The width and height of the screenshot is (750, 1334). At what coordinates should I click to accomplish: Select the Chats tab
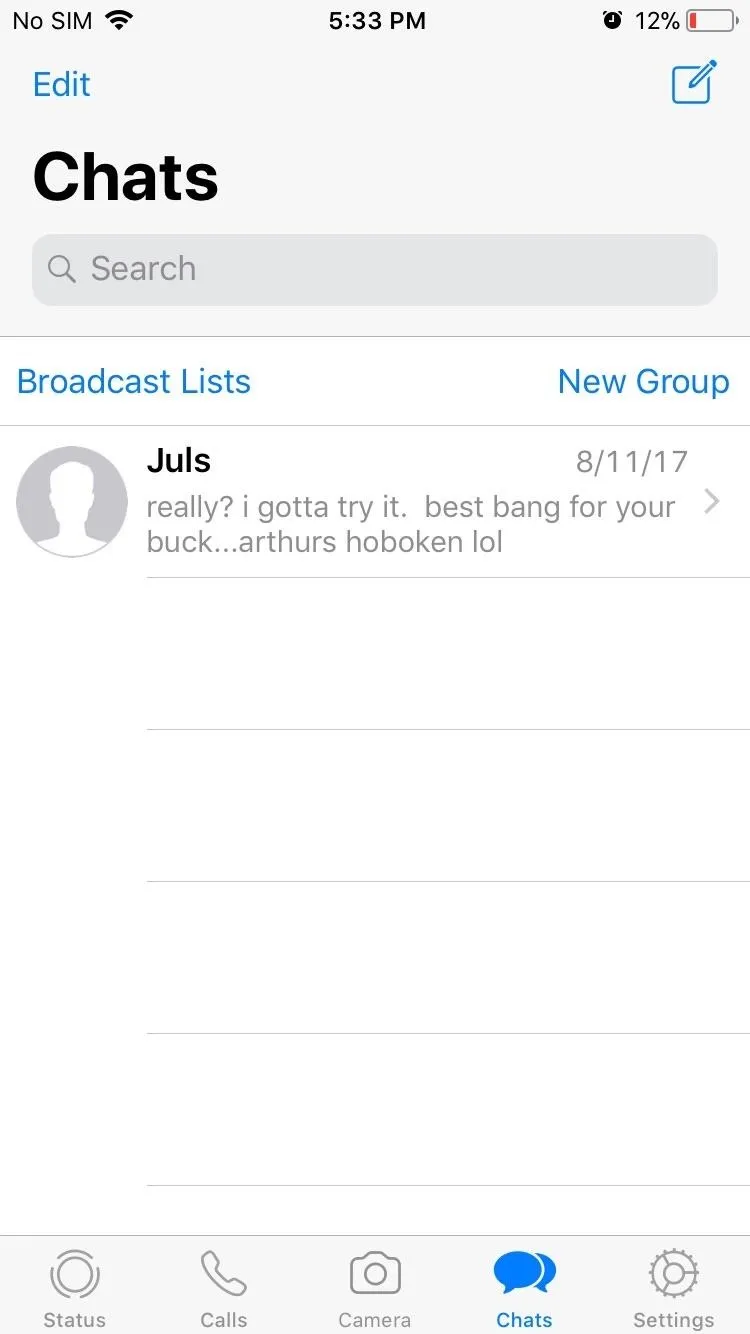(x=525, y=1289)
